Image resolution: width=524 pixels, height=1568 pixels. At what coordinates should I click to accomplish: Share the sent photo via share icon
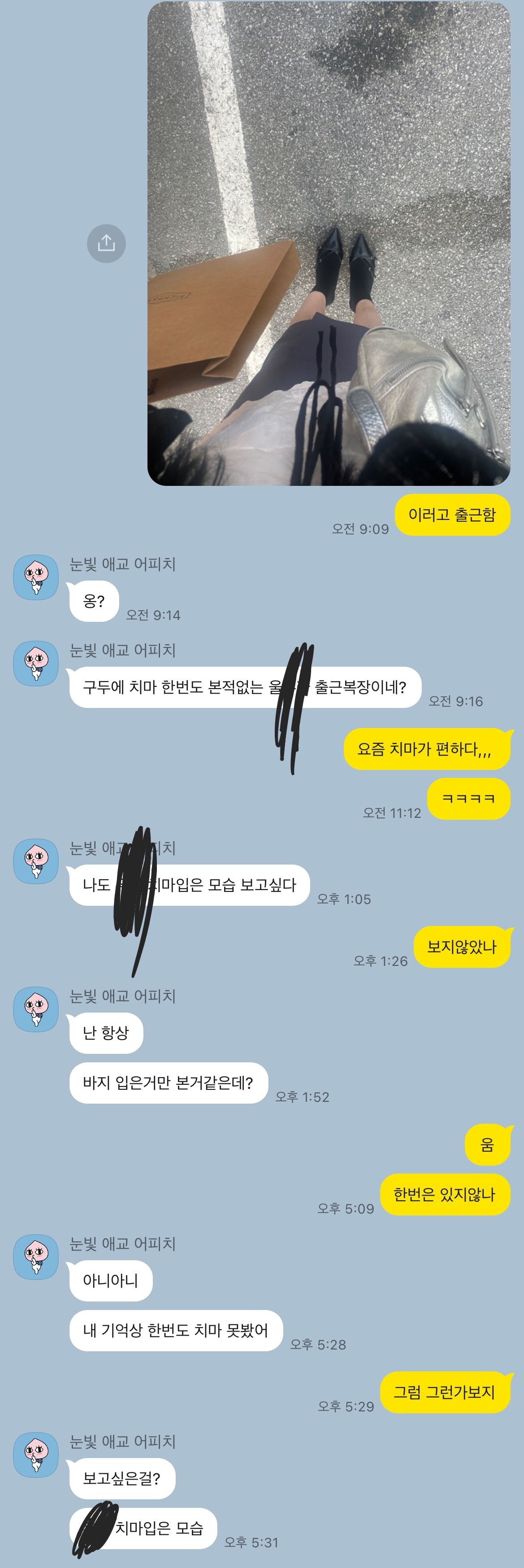[x=106, y=244]
